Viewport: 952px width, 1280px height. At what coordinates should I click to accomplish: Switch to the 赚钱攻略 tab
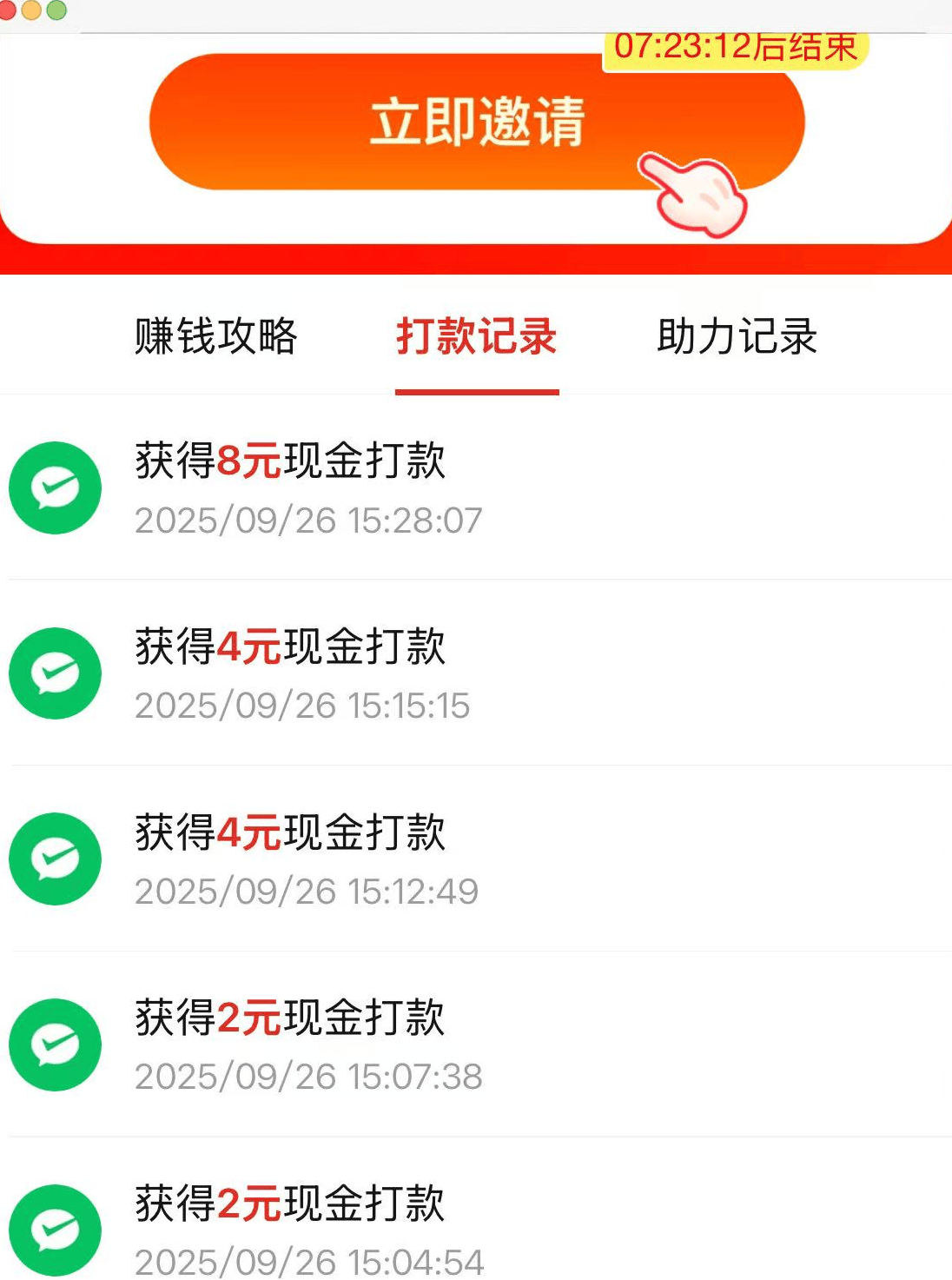click(x=215, y=336)
